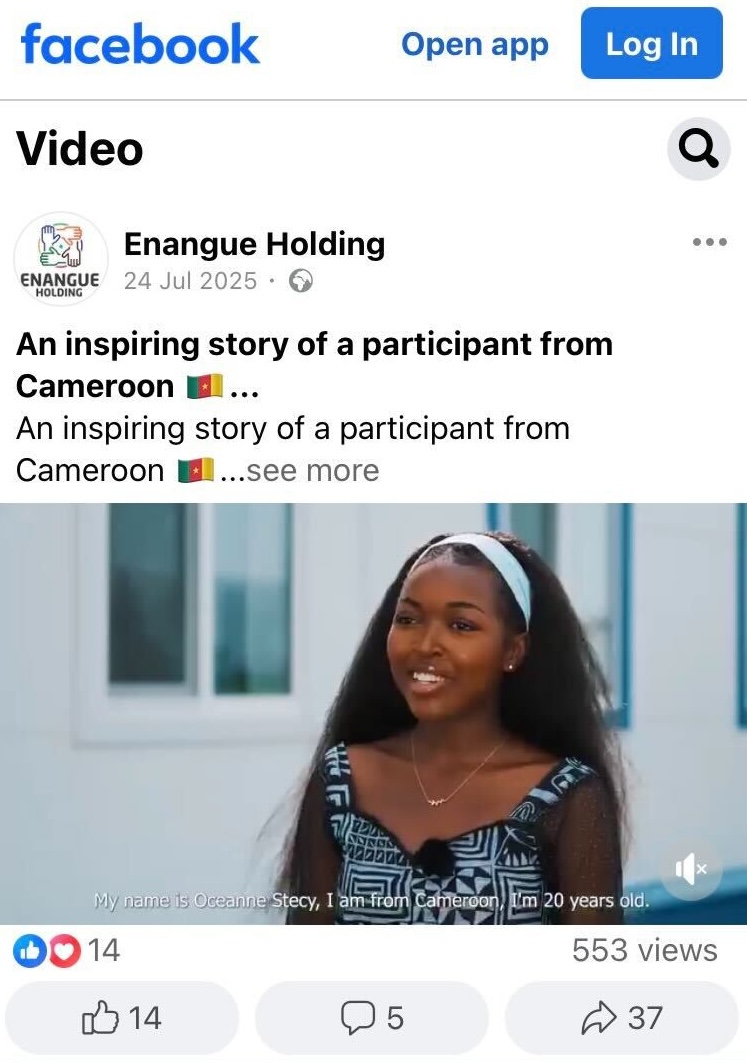747x1063 pixels.
Task: Share the video using the arrow button
Action: pyautogui.click(x=621, y=1018)
